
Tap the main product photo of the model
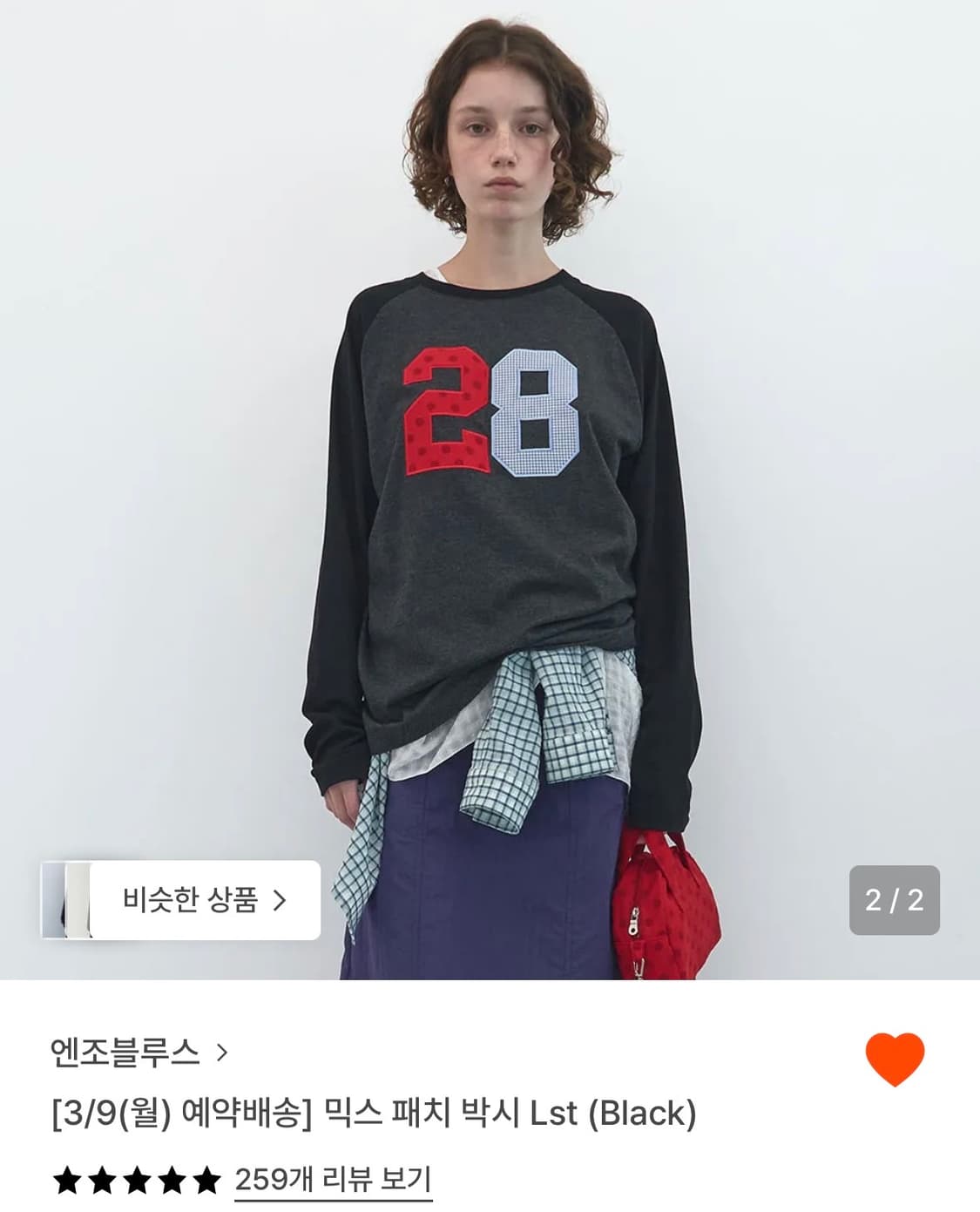[x=490, y=488]
